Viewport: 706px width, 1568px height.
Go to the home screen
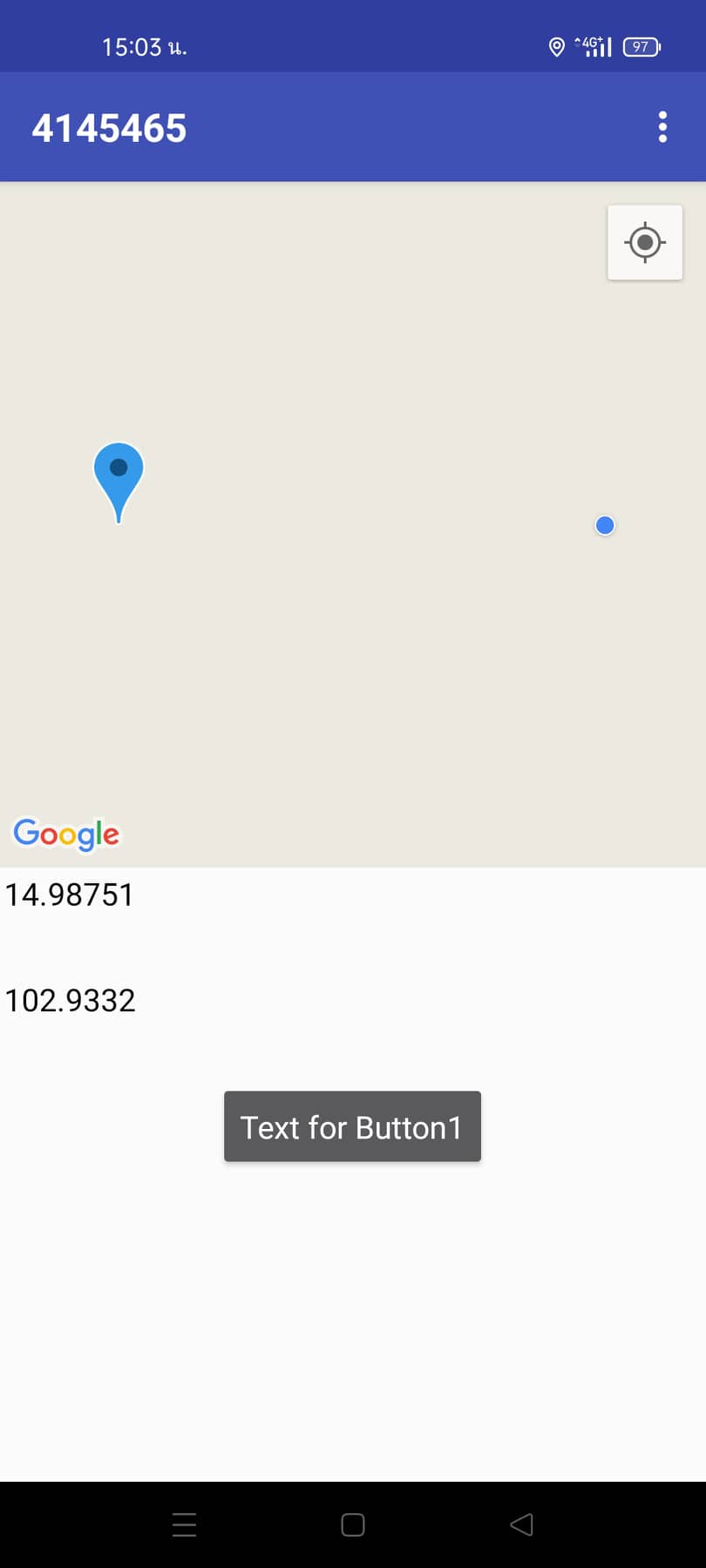coord(352,1524)
